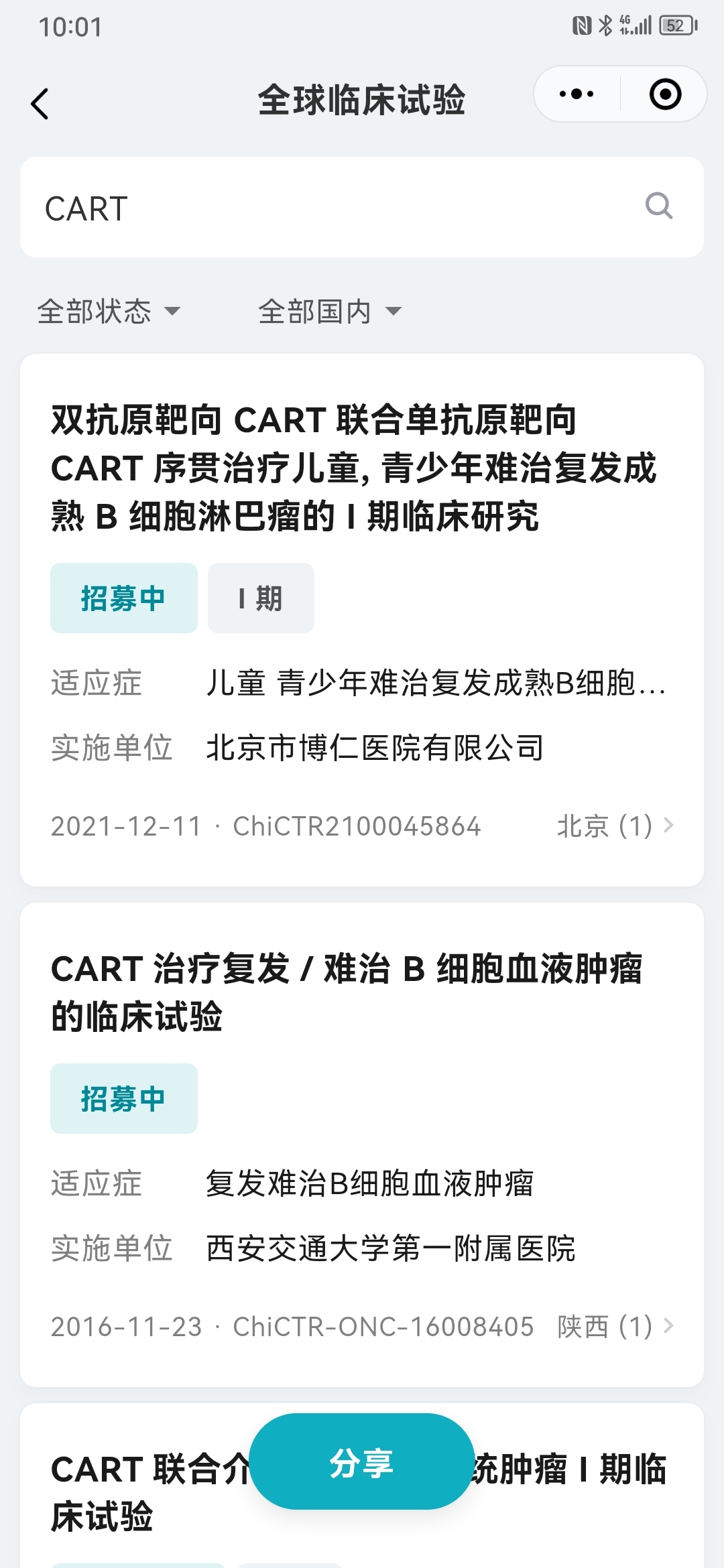
Task: Open the 双抗原靶向 CART trial card
Action: coord(362,620)
